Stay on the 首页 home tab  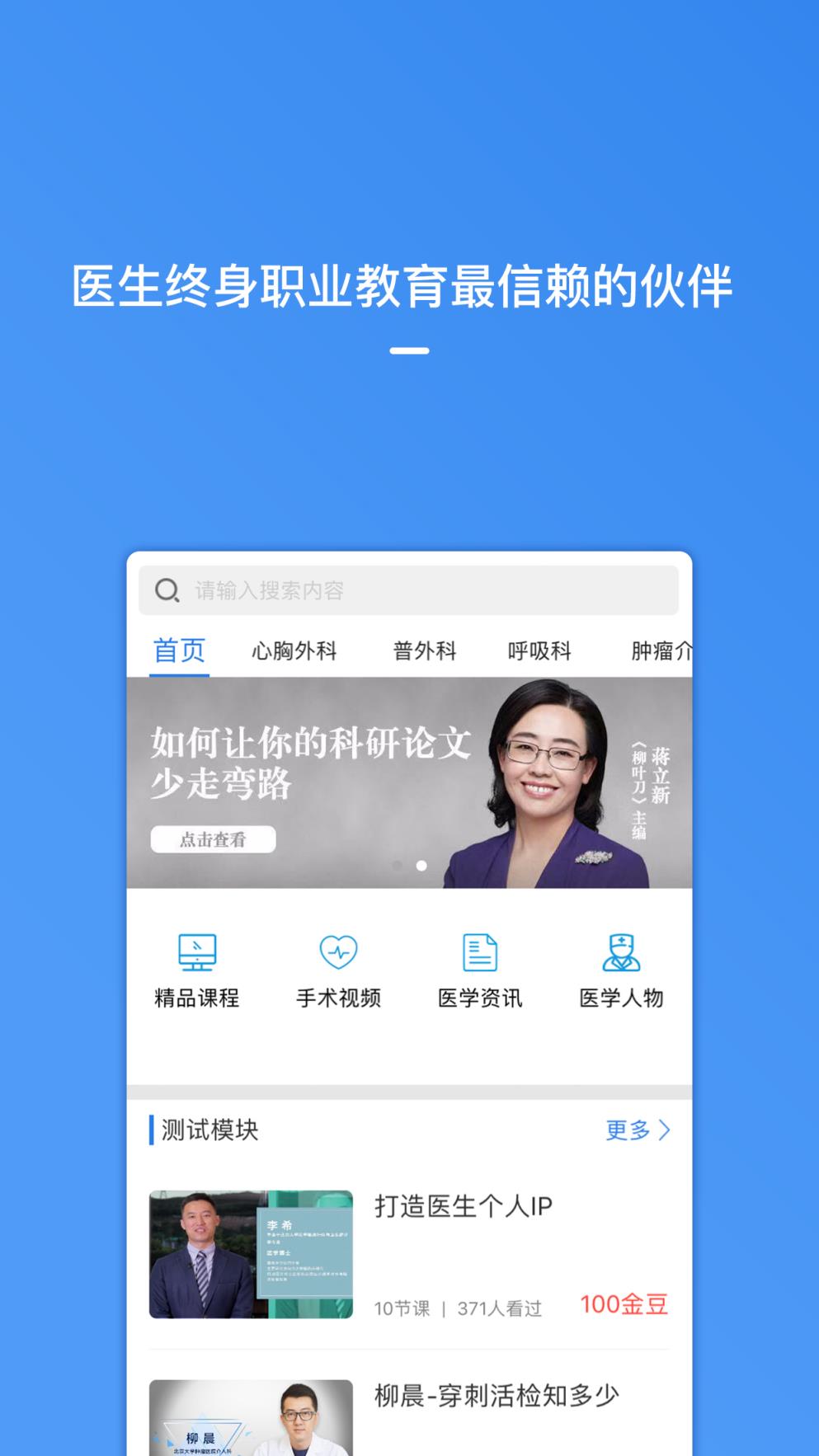click(177, 651)
